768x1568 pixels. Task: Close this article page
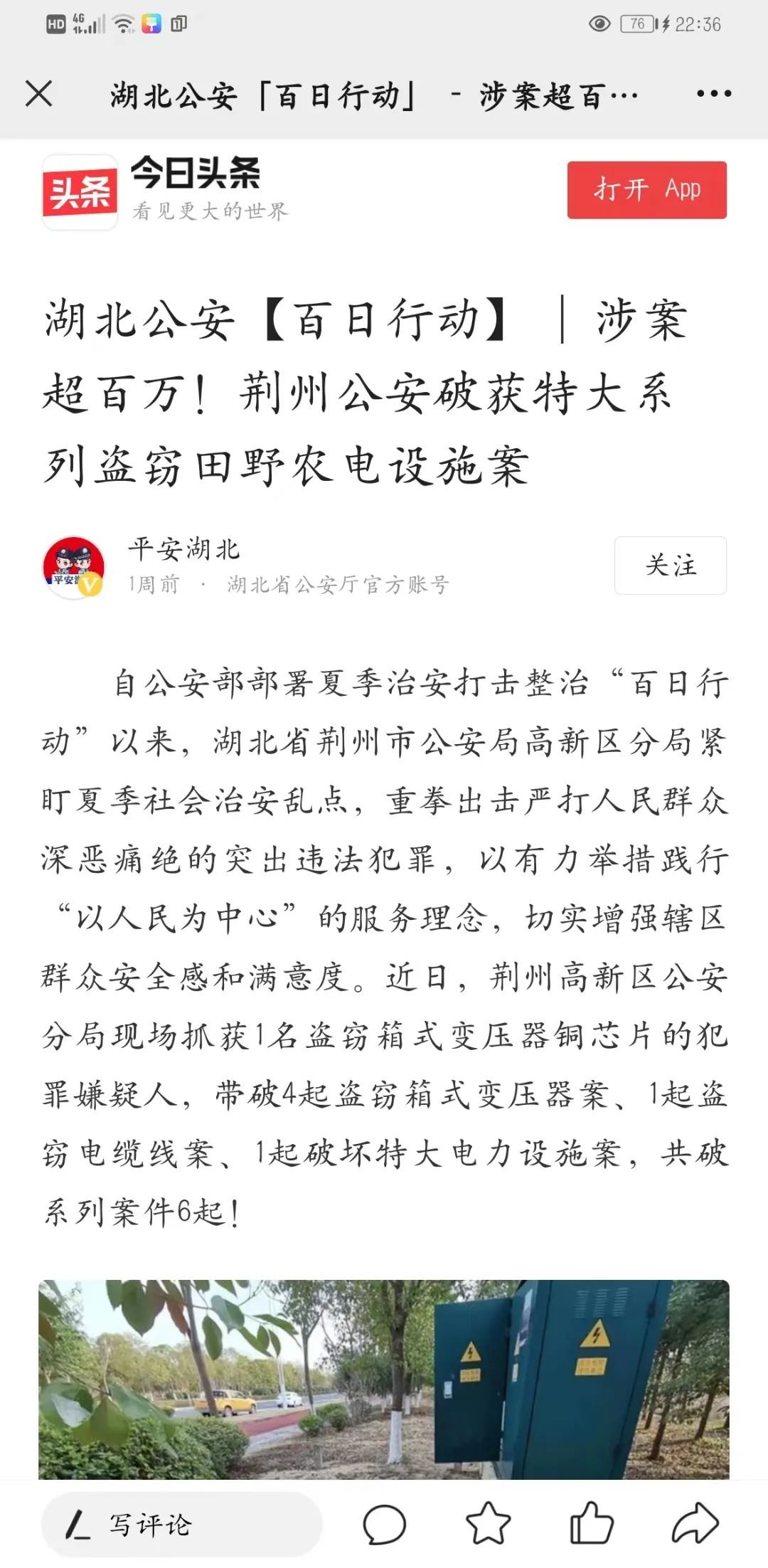[x=38, y=93]
